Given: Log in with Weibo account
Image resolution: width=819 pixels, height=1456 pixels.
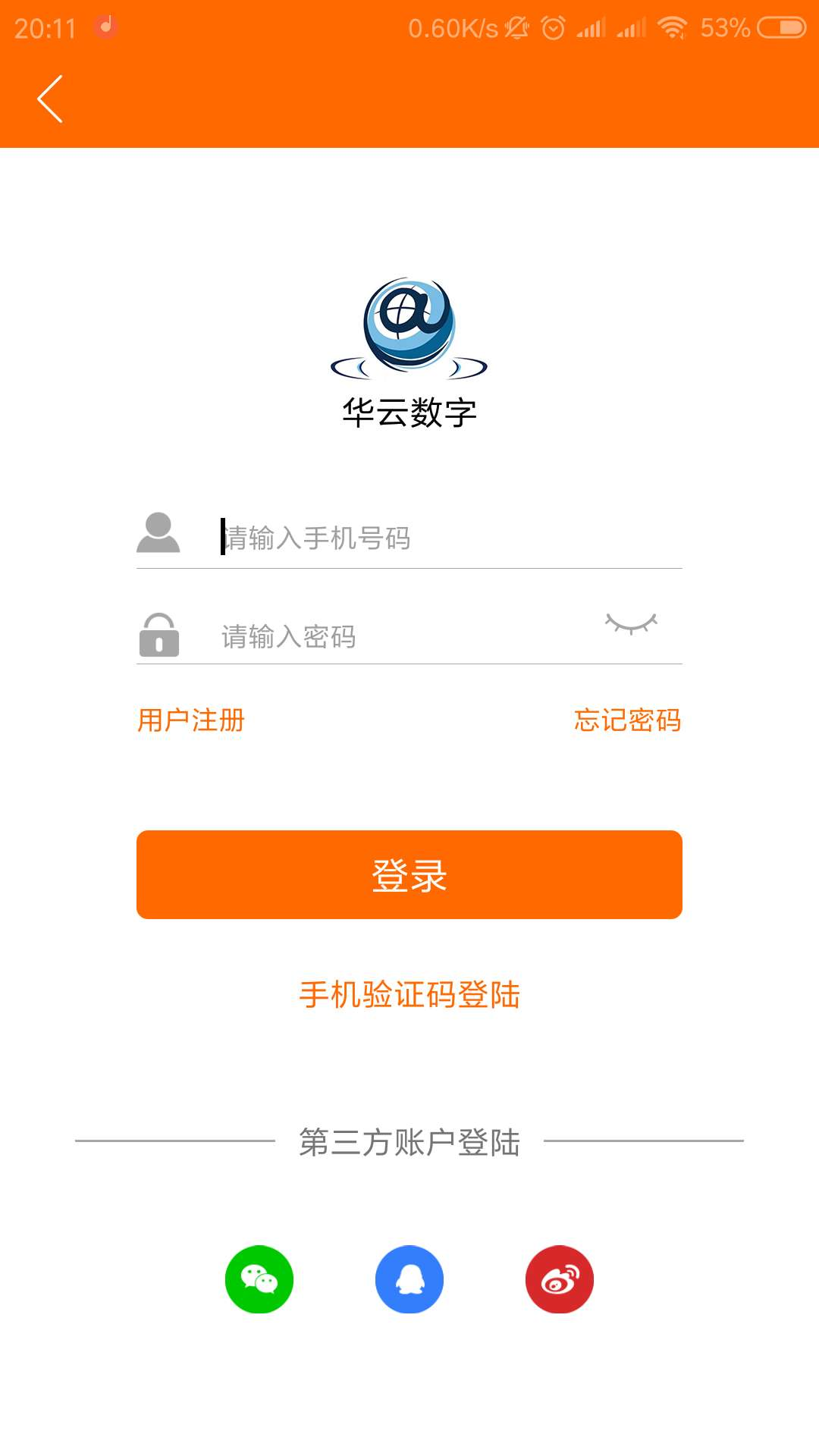Looking at the screenshot, I should tap(560, 1279).
